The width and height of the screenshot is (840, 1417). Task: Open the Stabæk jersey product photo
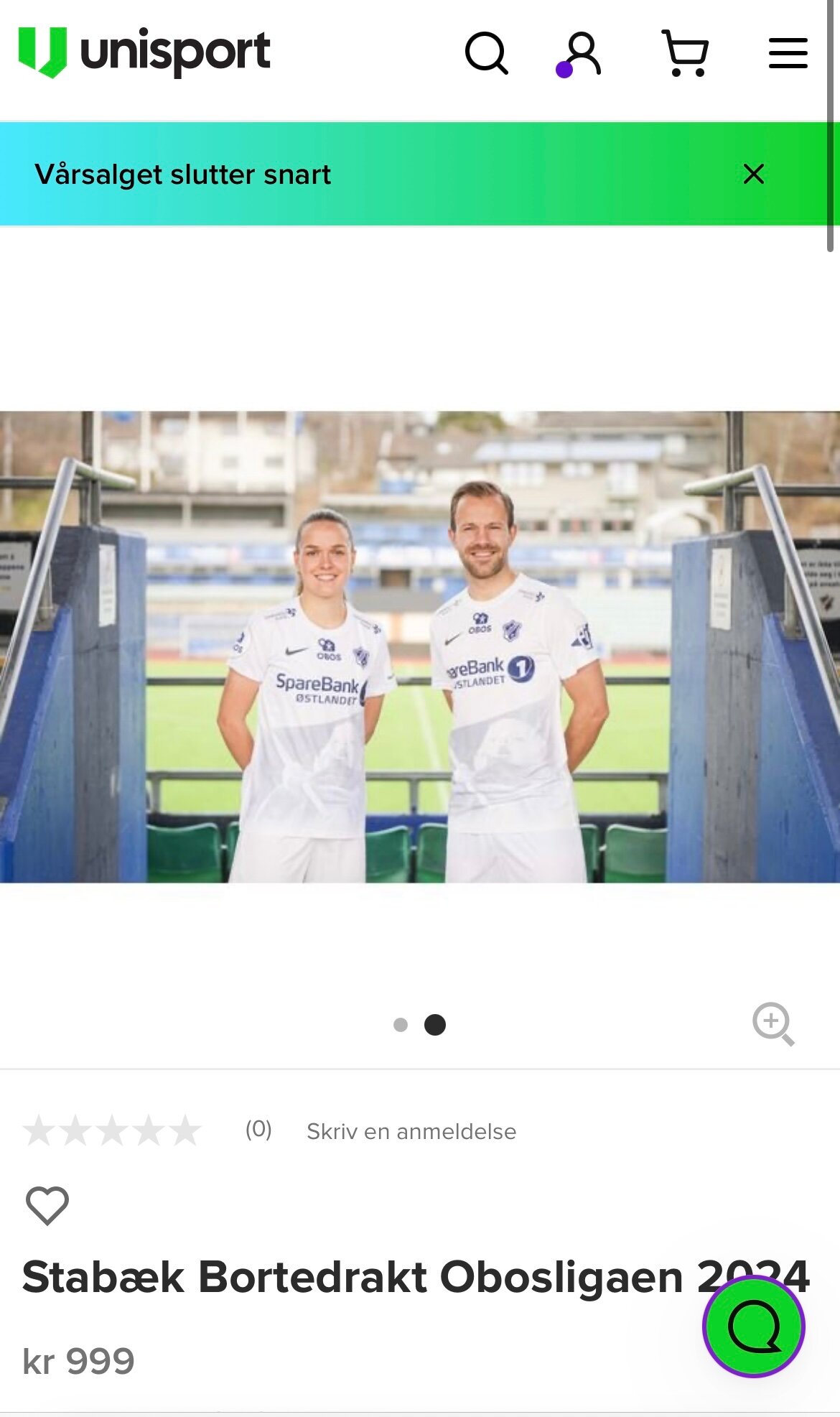(x=420, y=646)
